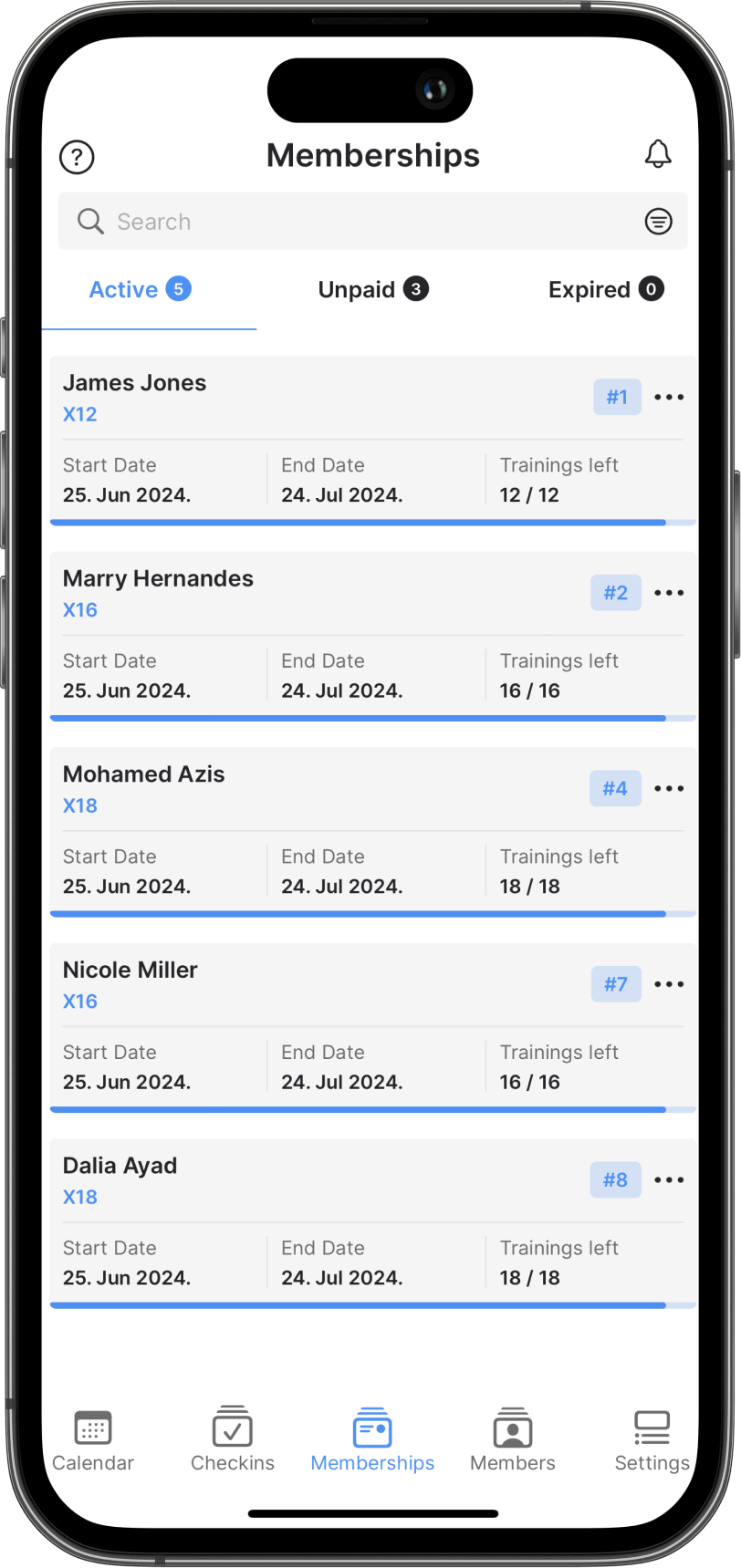The width and height of the screenshot is (741, 1568).
Task: Open the Settings tab
Action: pyautogui.click(x=652, y=1441)
